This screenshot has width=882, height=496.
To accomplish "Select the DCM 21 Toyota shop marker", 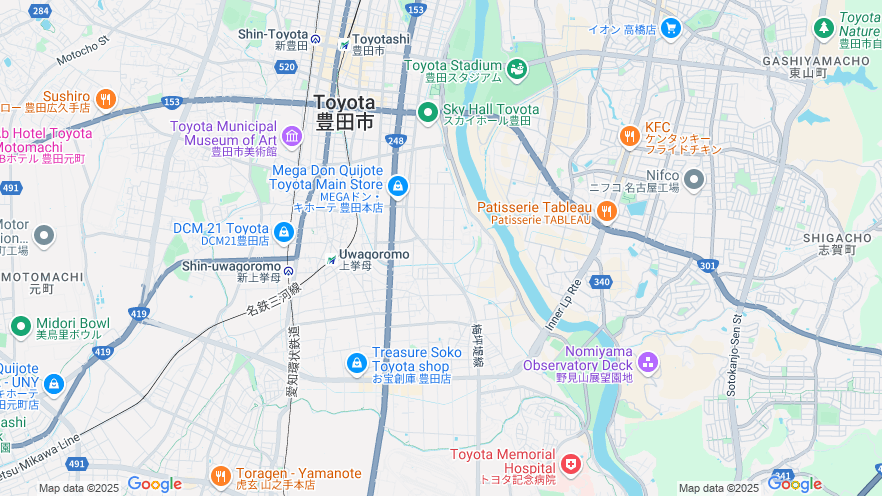I will click(x=284, y=232).
